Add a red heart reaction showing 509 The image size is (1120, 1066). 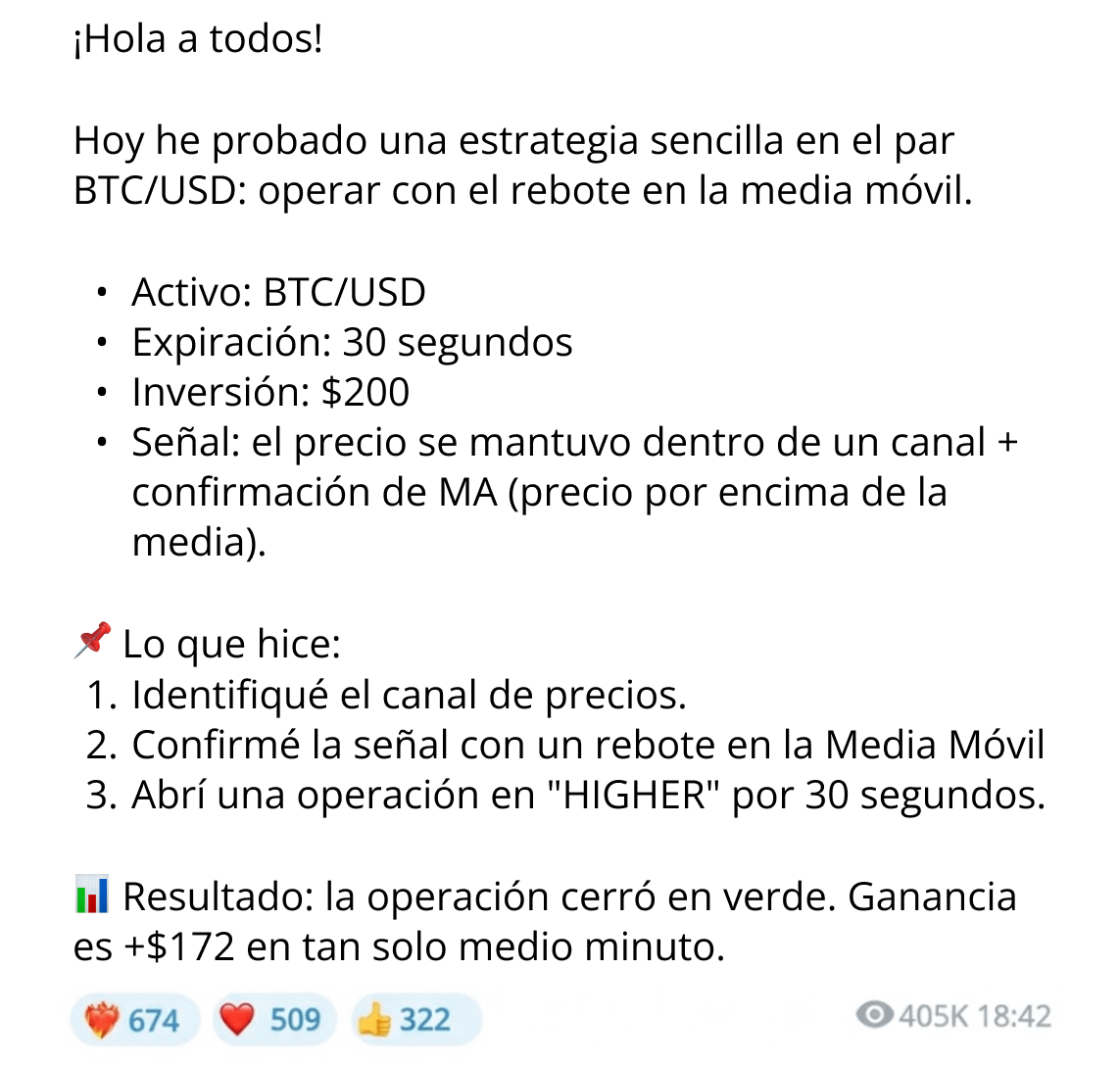[272, 1020]
